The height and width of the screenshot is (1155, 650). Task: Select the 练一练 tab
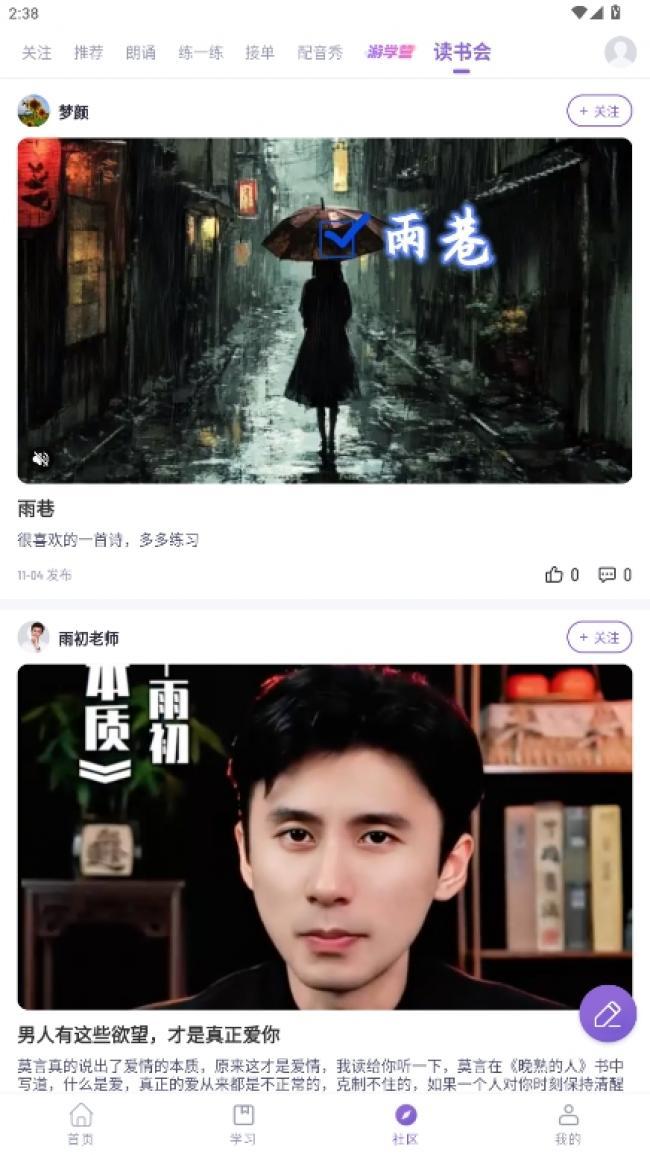pyautogui.click(x=200, y=53)
